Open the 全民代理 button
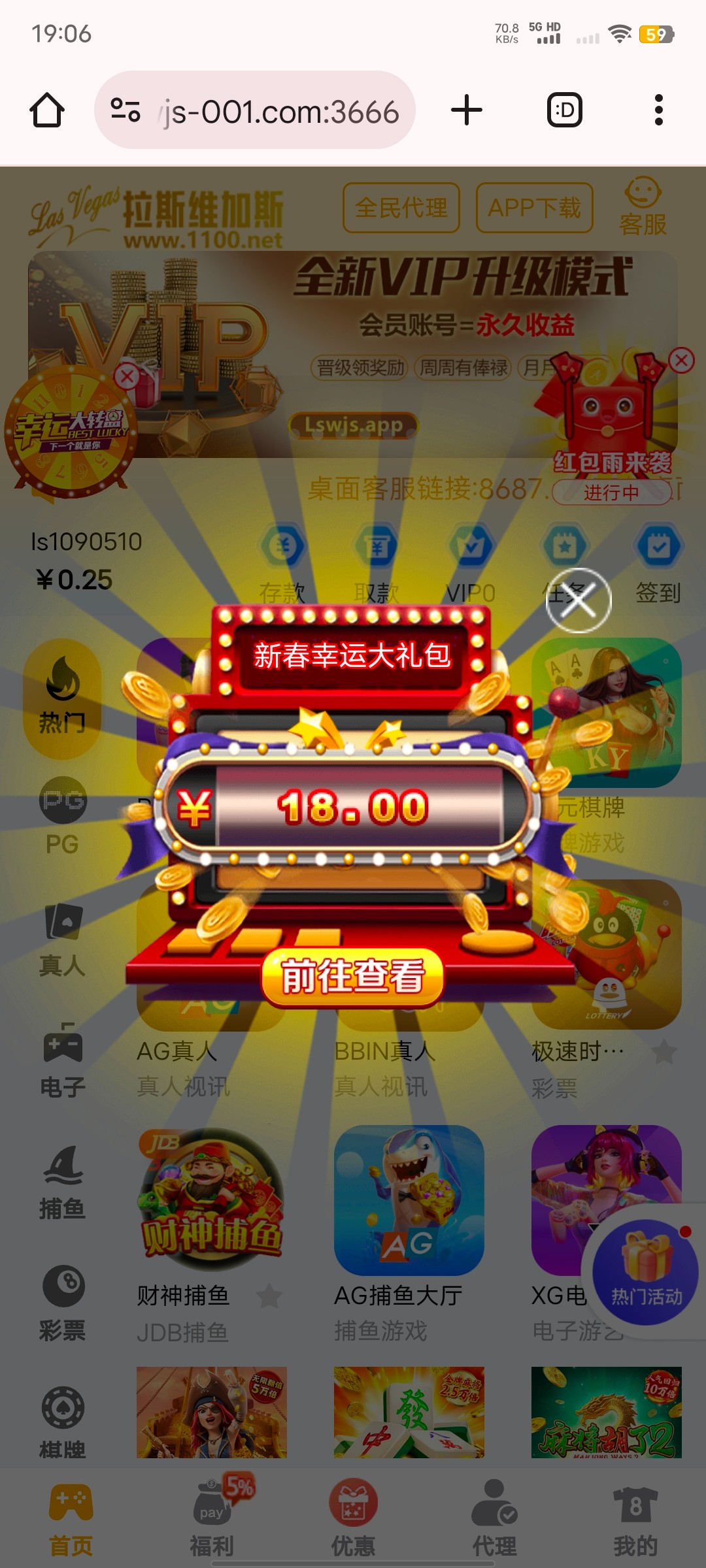The height and width of the screenshot is (1568, 706). 401,208
